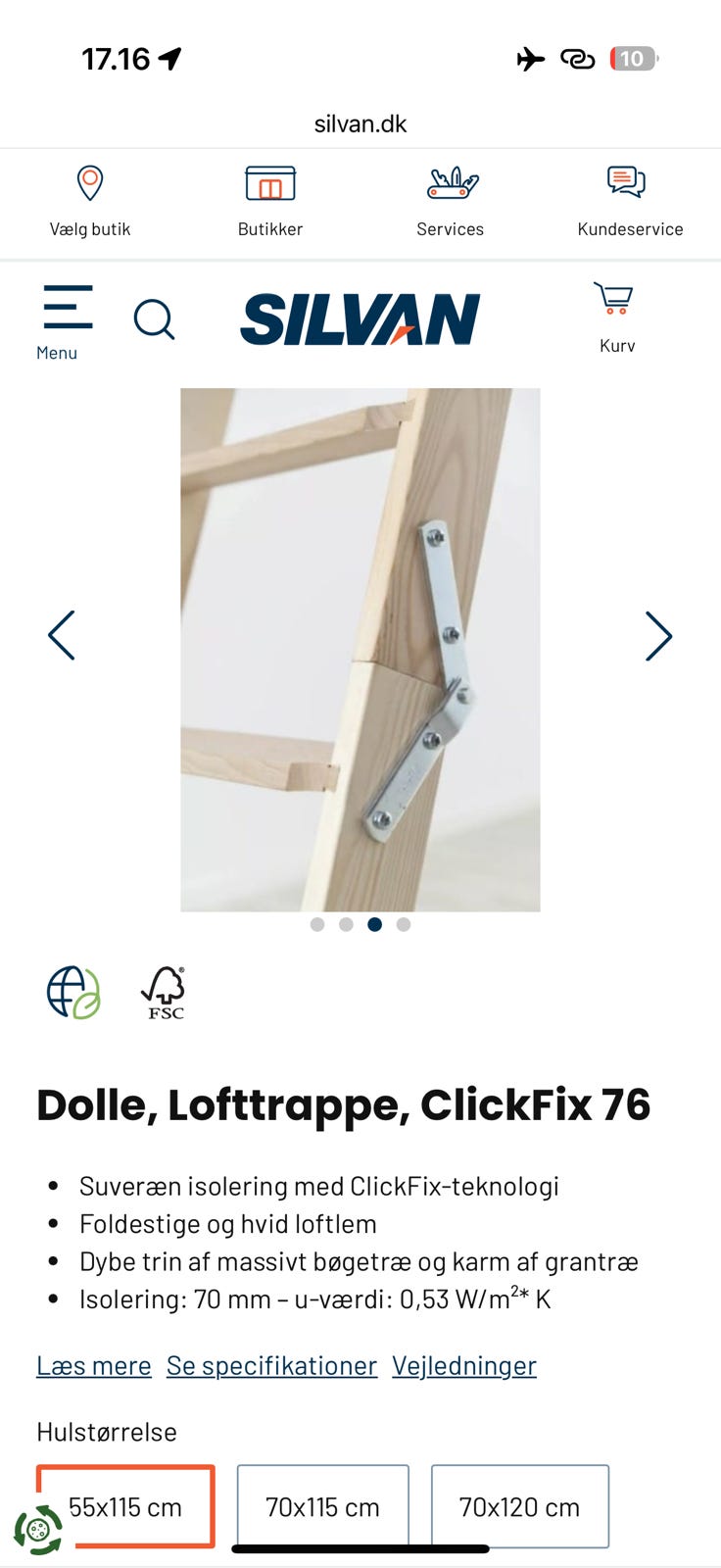View Se specifikationer details
721x1568 pixels.
click(x=272, y=1365)
